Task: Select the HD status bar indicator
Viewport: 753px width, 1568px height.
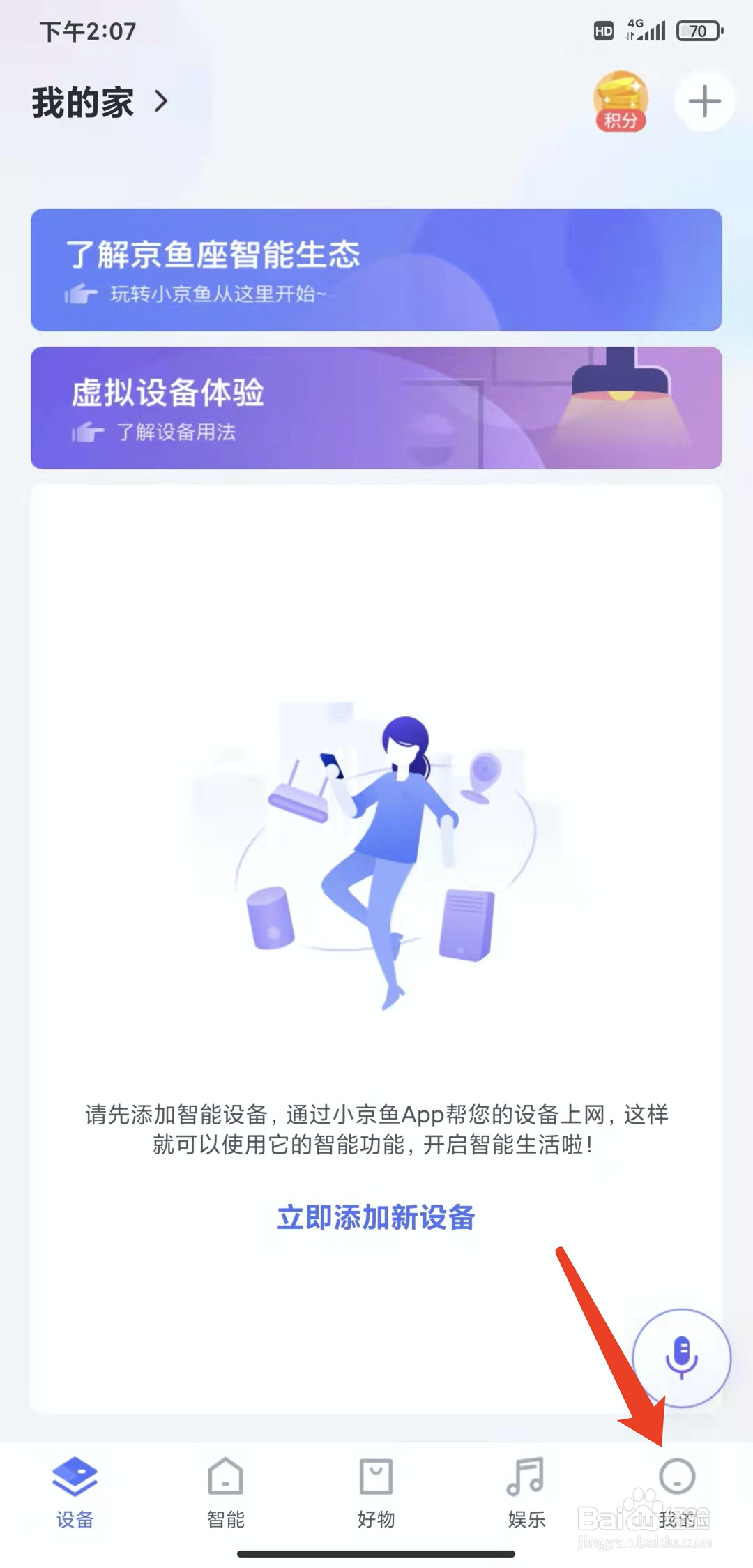Action: click(604, 31)
